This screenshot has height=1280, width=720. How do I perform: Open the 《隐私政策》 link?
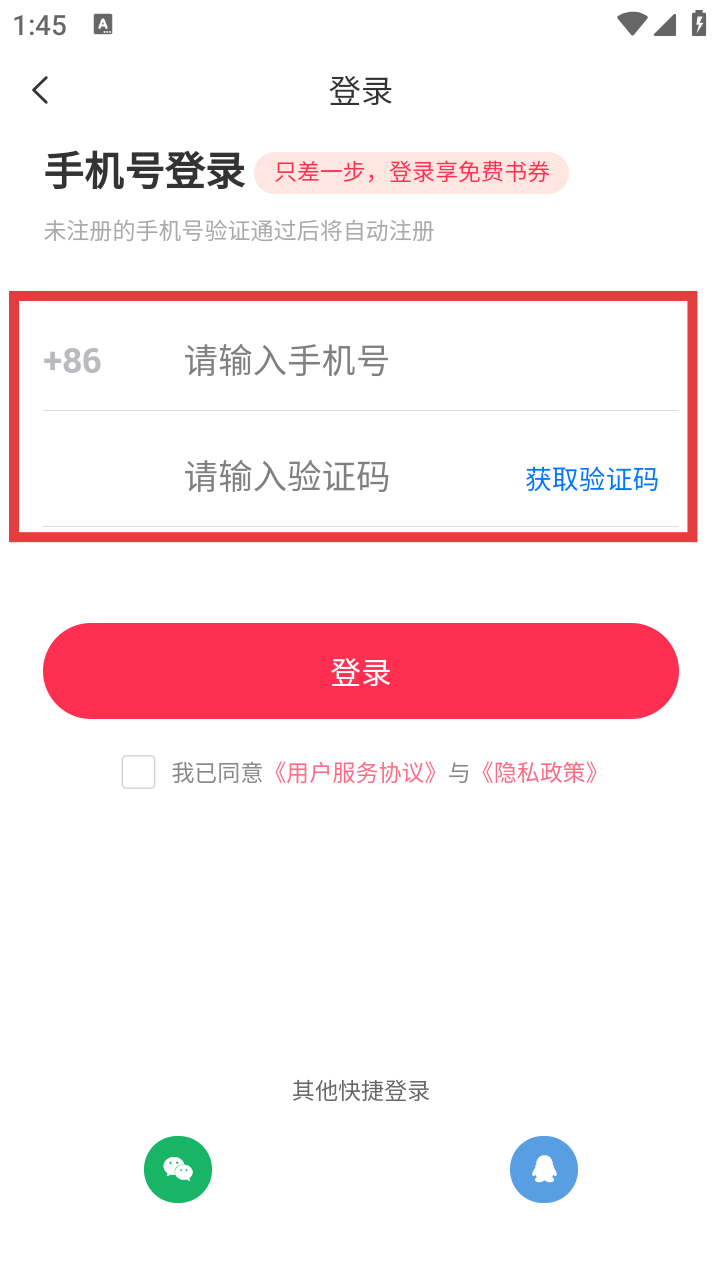click(540, 772)
